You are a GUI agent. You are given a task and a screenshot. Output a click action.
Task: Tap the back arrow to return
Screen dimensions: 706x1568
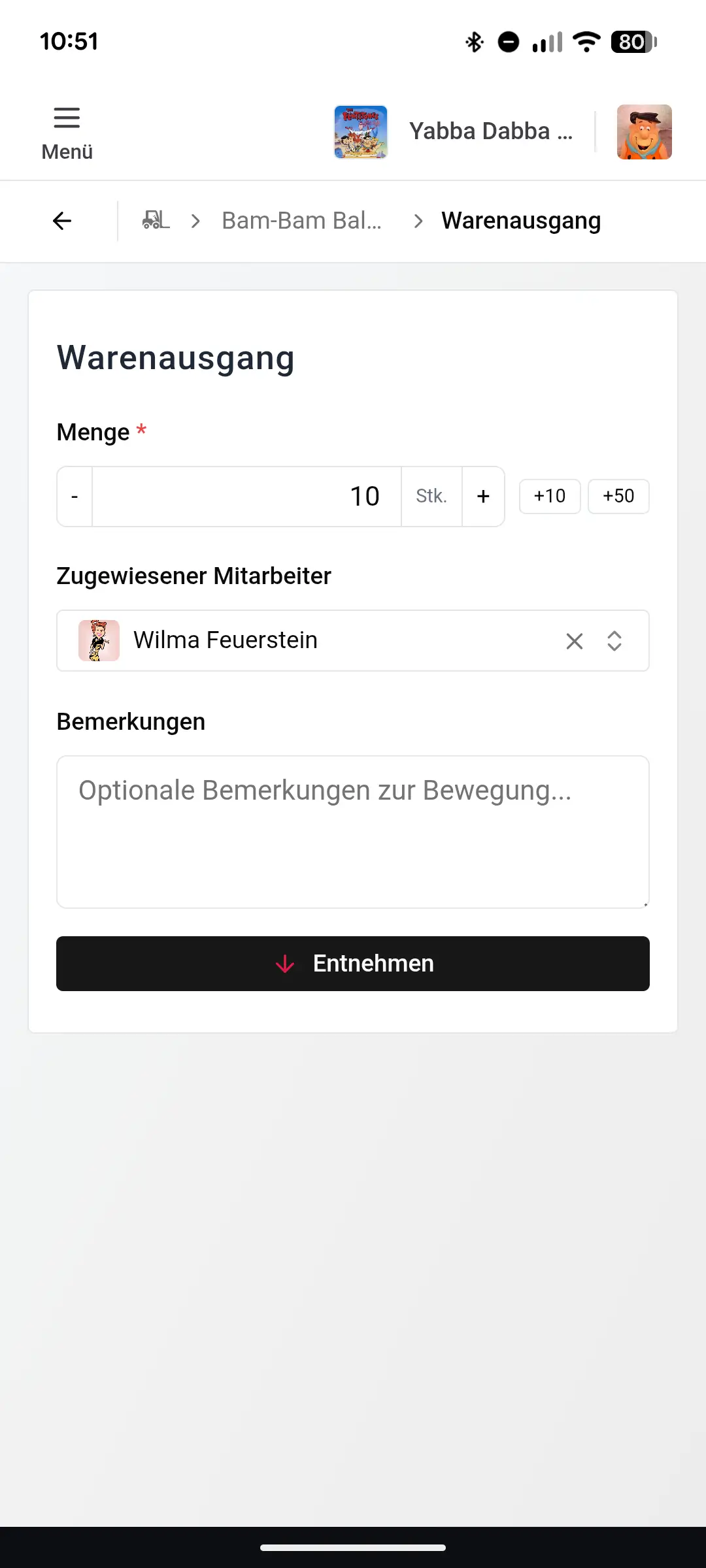(x=61, y=220)
